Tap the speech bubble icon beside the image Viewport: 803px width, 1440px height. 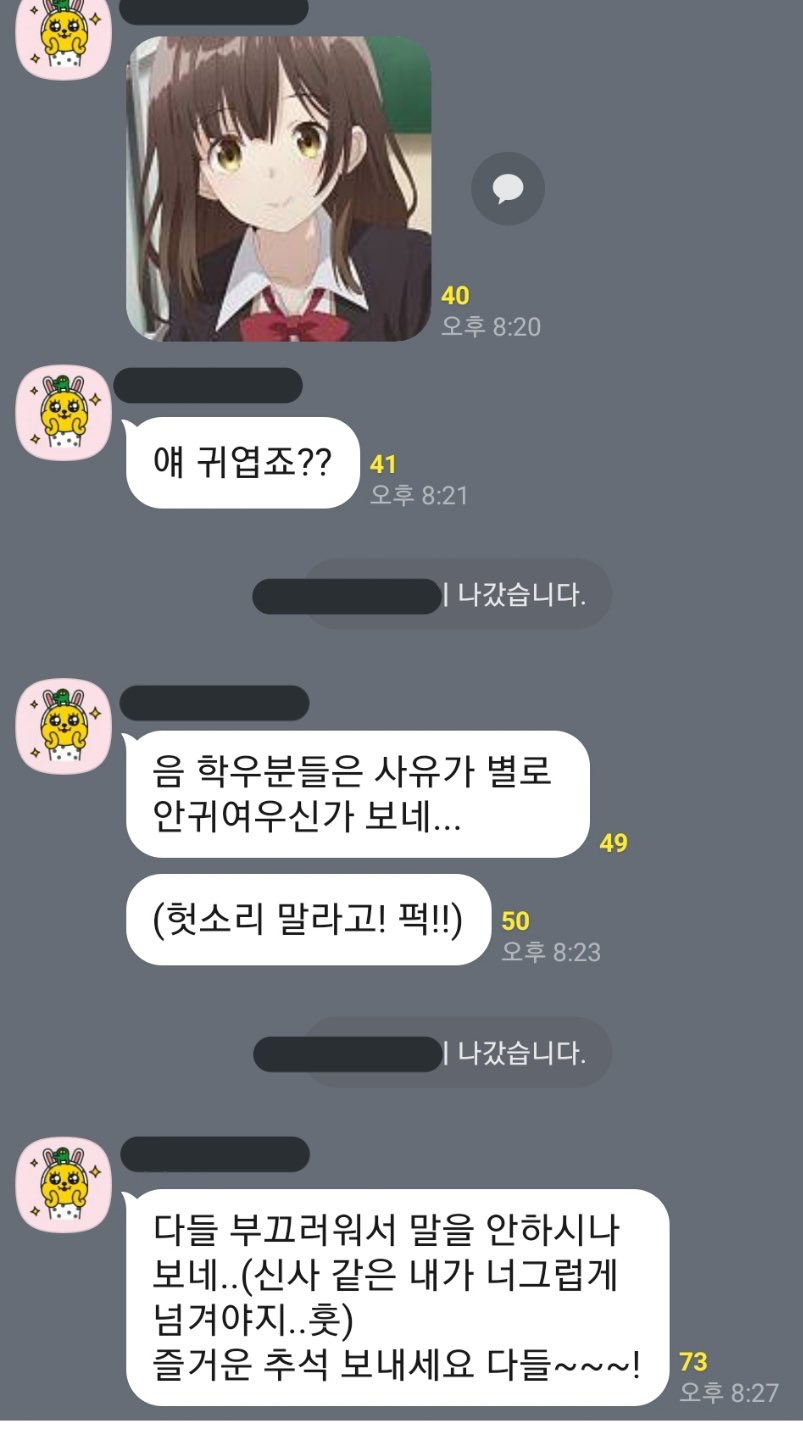point(508,188)
